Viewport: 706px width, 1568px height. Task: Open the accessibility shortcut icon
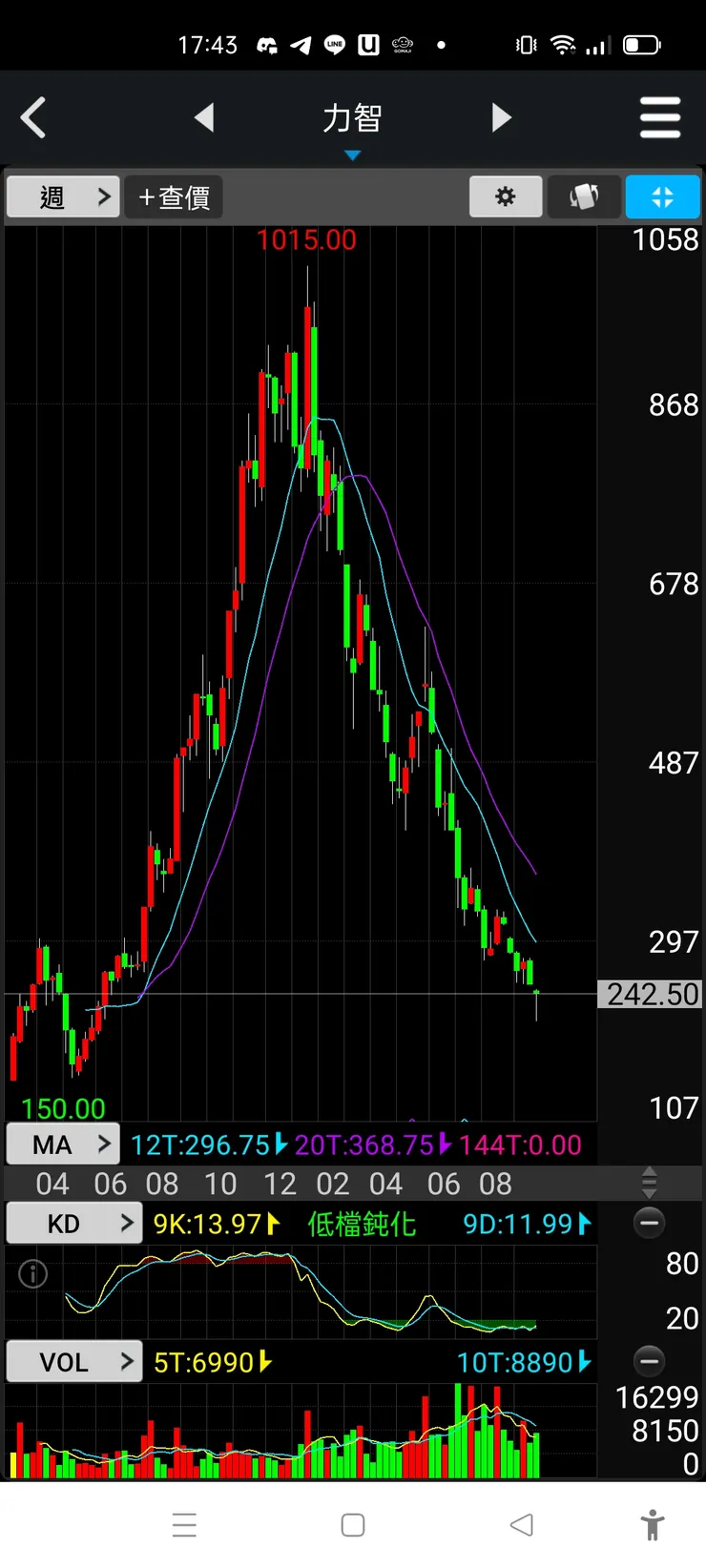click(653, 1525)
